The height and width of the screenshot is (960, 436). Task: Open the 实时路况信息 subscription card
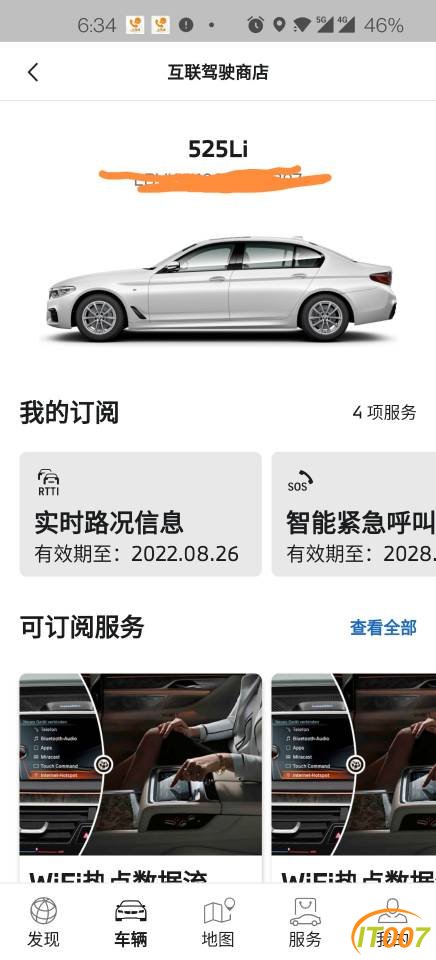pos(141,514)
